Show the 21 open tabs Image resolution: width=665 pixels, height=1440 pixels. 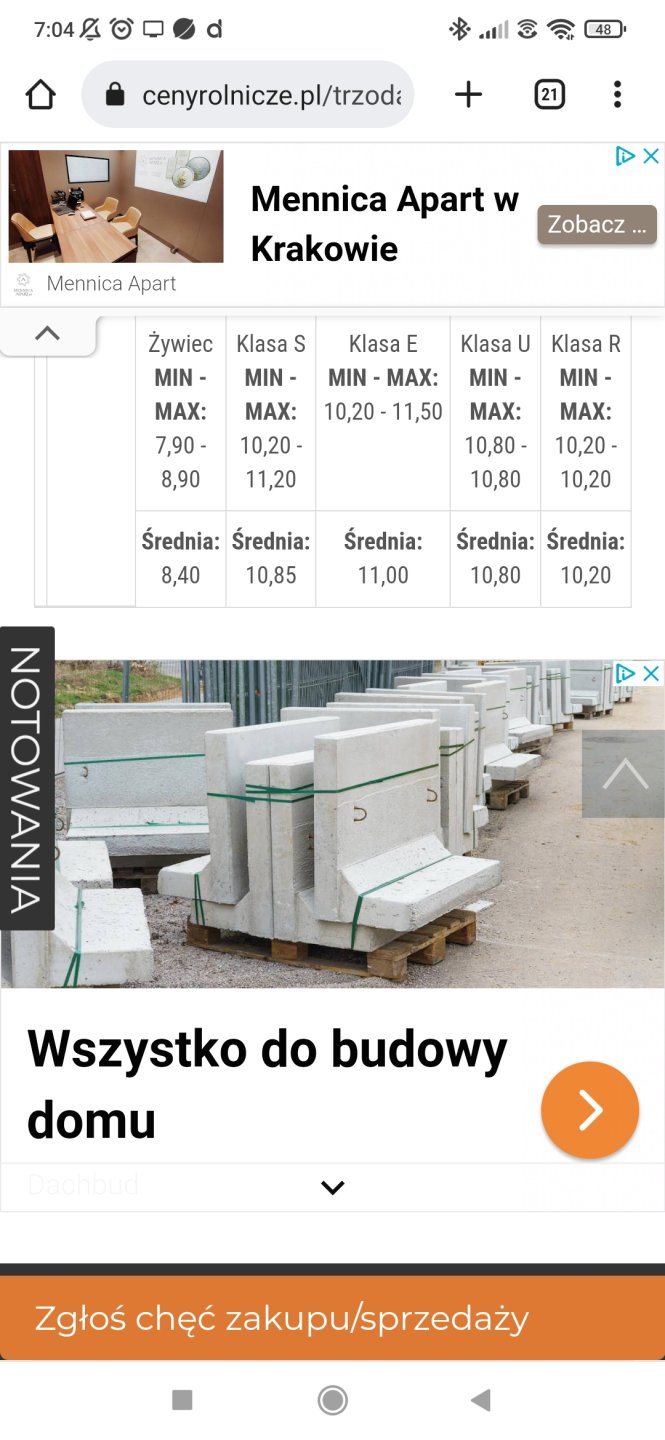tap(549, 95)
